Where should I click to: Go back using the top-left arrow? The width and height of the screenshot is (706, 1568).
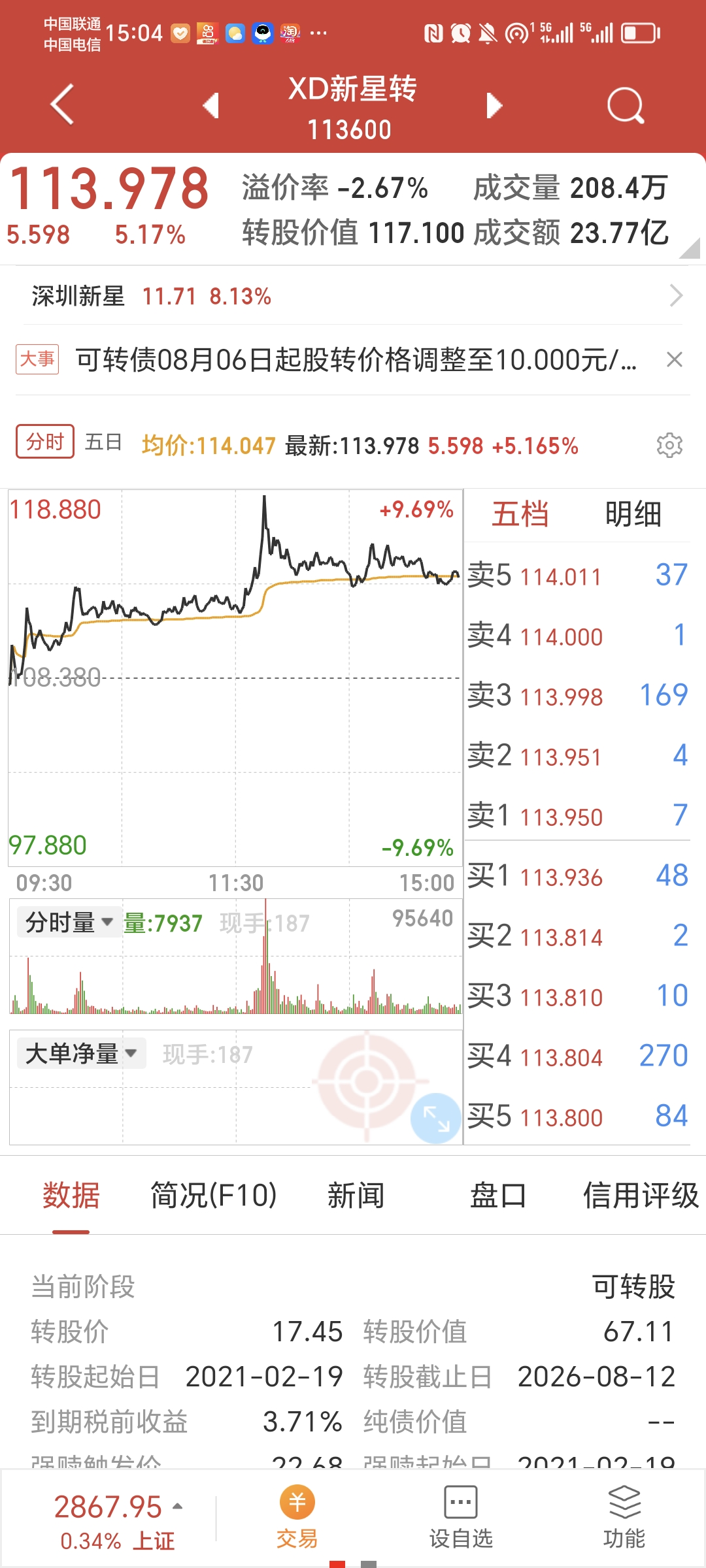[x=63, y=105]
